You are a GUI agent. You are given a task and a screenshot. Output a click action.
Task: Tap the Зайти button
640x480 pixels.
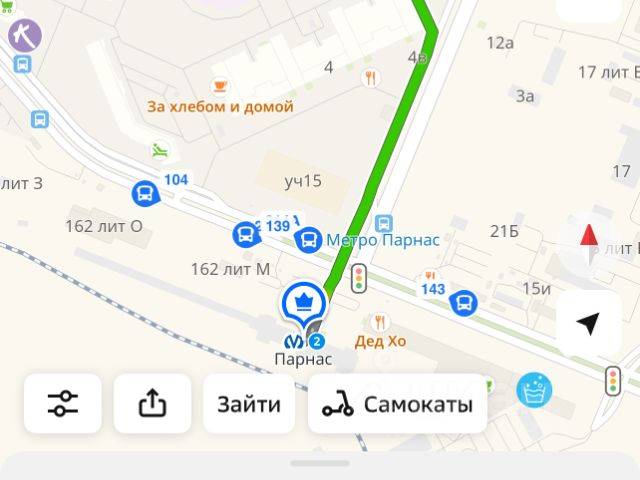249,405
